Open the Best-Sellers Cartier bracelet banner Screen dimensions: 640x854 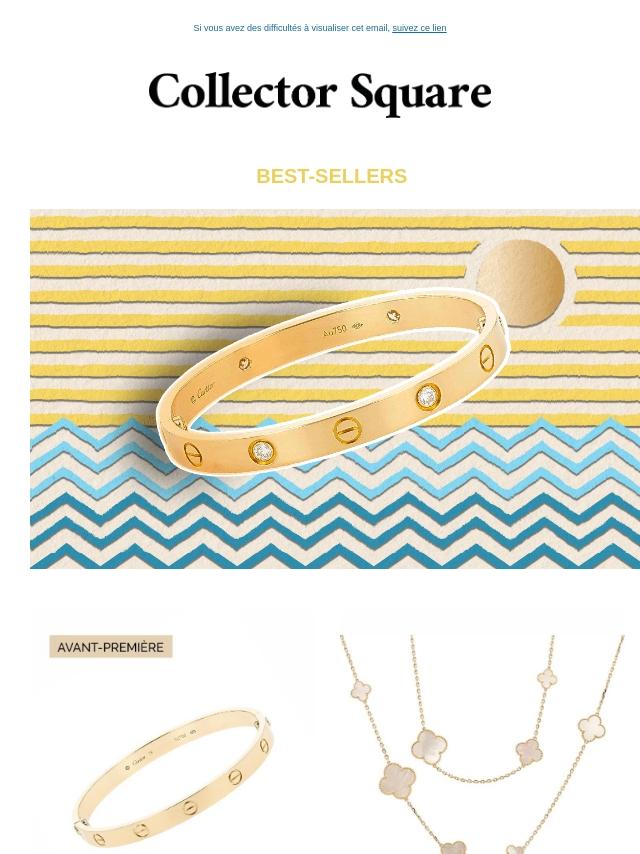click(334, 388)
